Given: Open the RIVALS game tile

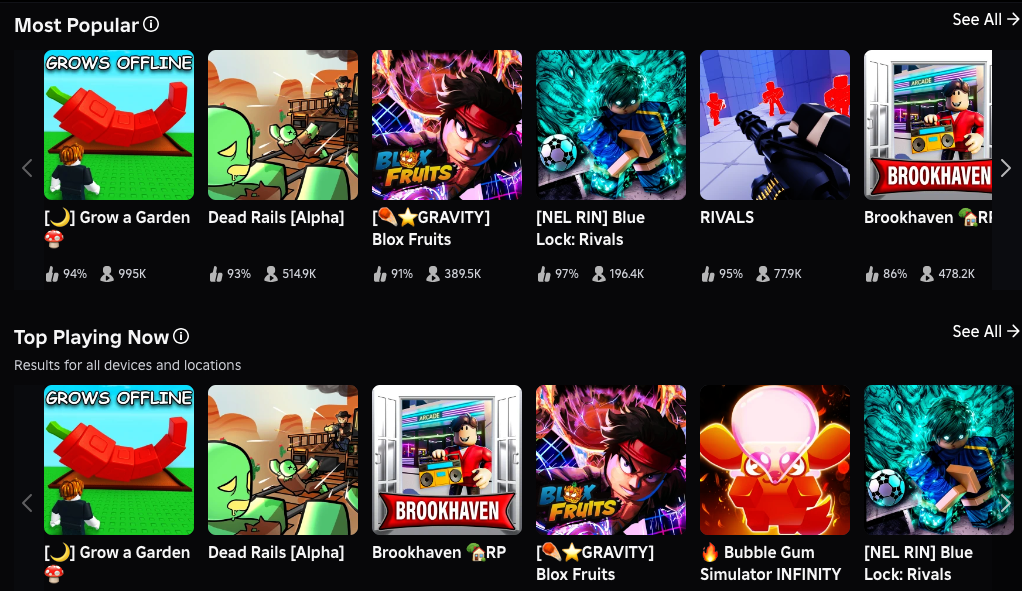Looking at the screenshot, I should (775, 125).
